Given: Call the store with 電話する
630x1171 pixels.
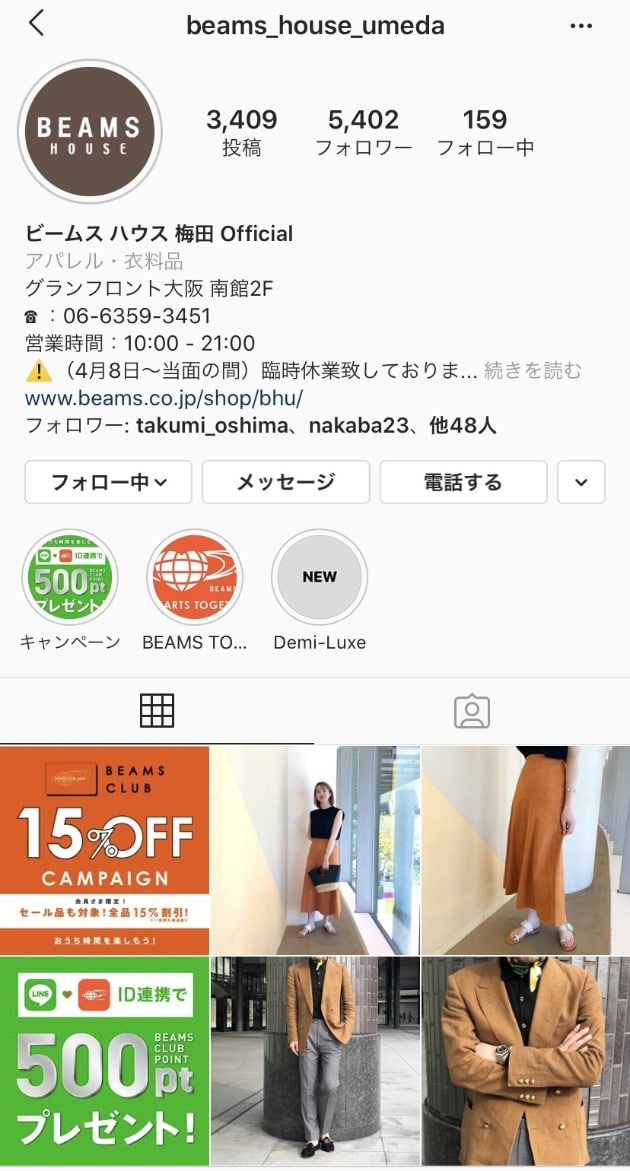Looking at the screenshot, I should pyautogui.click(x=463, y=482).
